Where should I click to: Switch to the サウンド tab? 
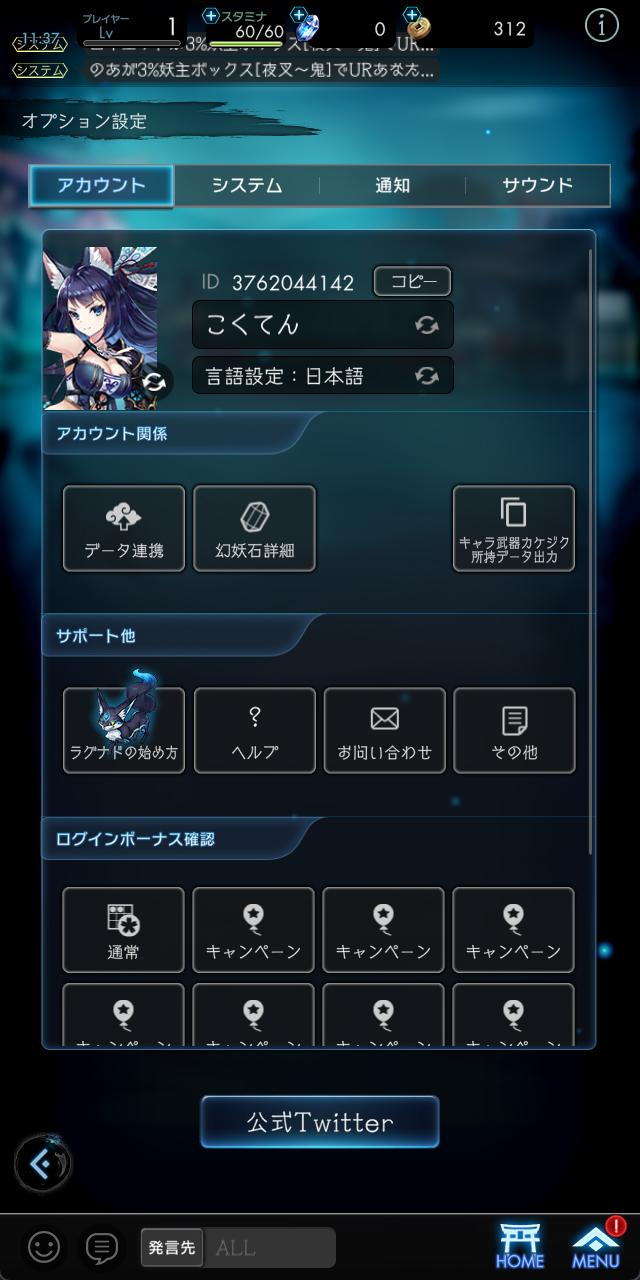point(538,186)
